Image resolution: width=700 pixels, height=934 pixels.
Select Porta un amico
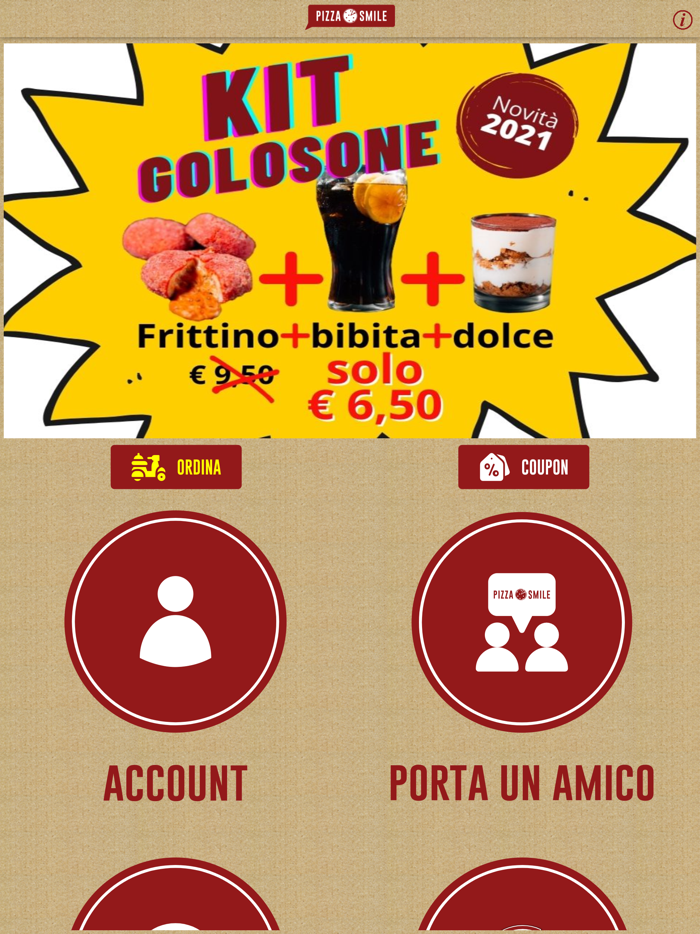tap(522, 621)
